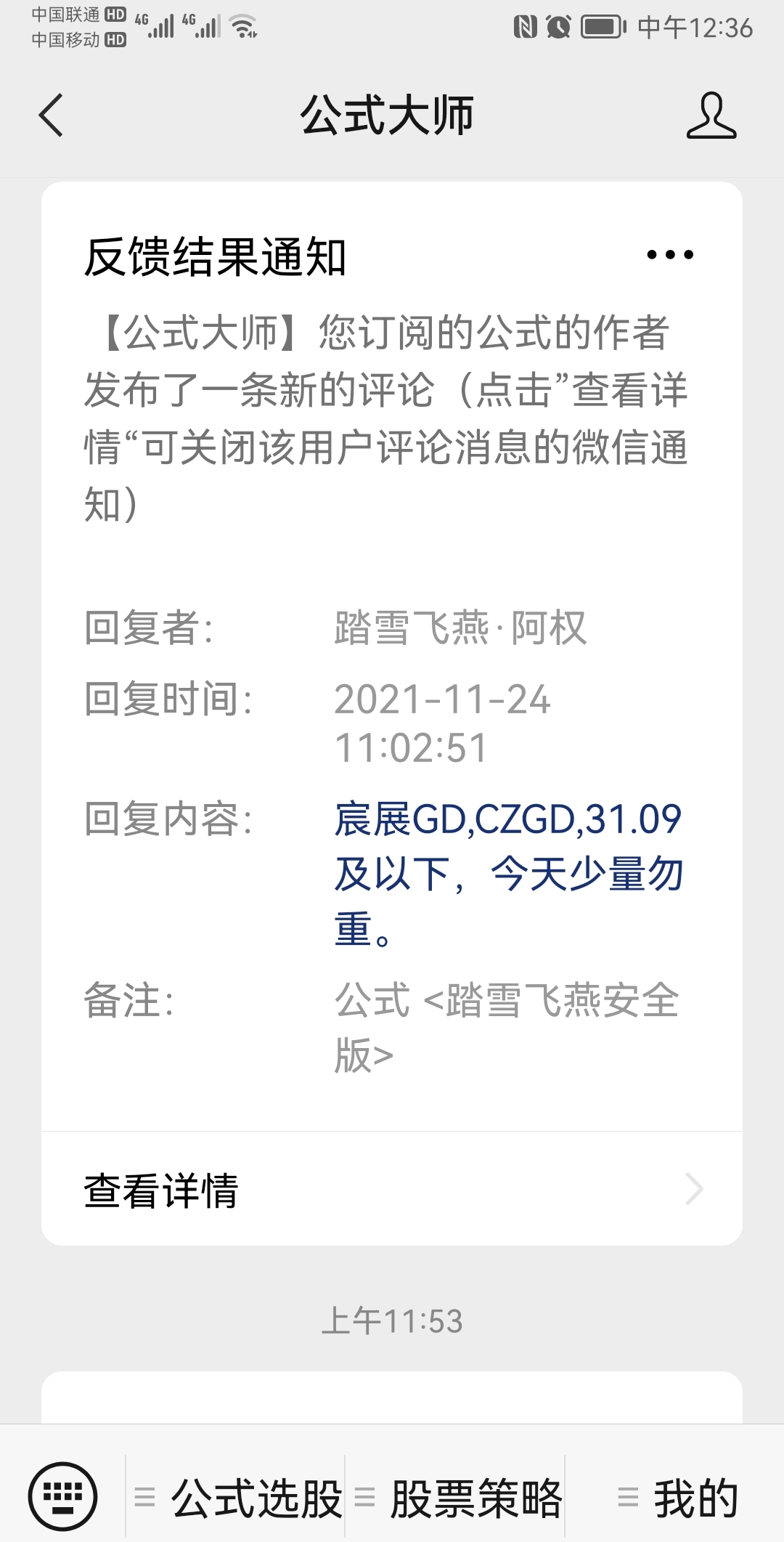The image size is (784, 1542).
Task: Go back from the 公式大师 chat
Action: (x=51, y=115)
